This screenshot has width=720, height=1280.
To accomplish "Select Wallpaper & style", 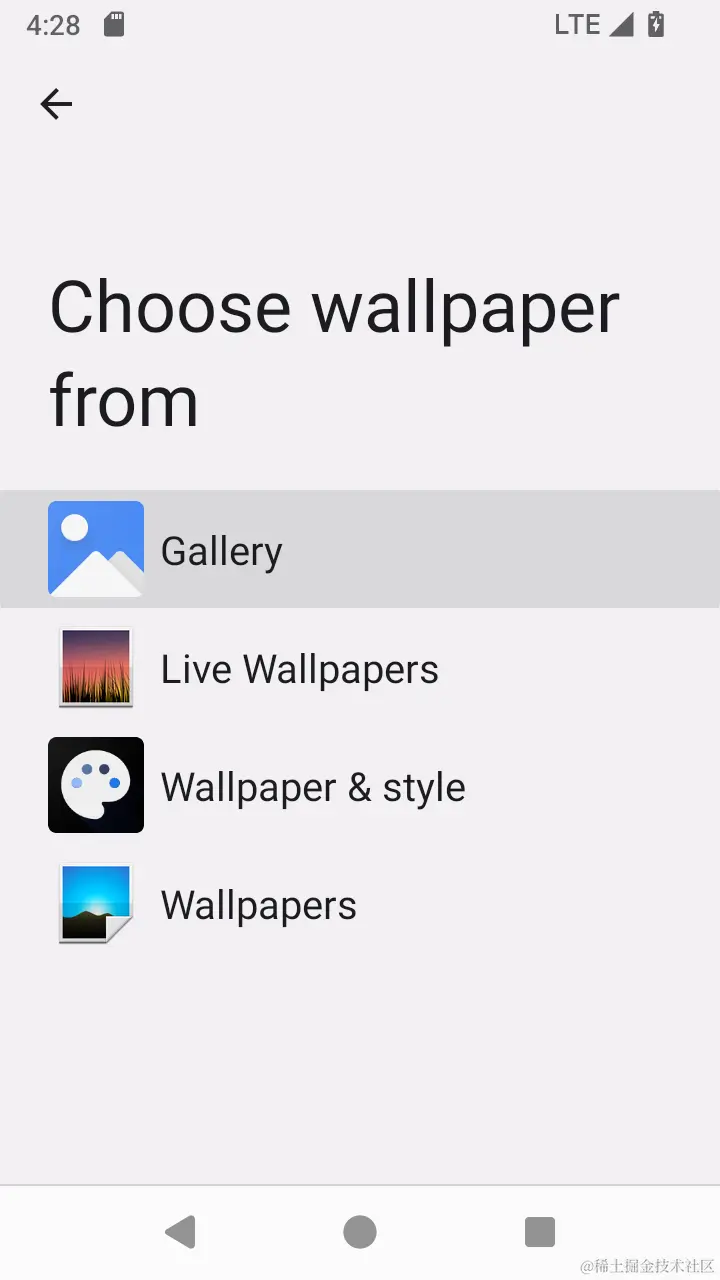I will [x=312, y=786].
